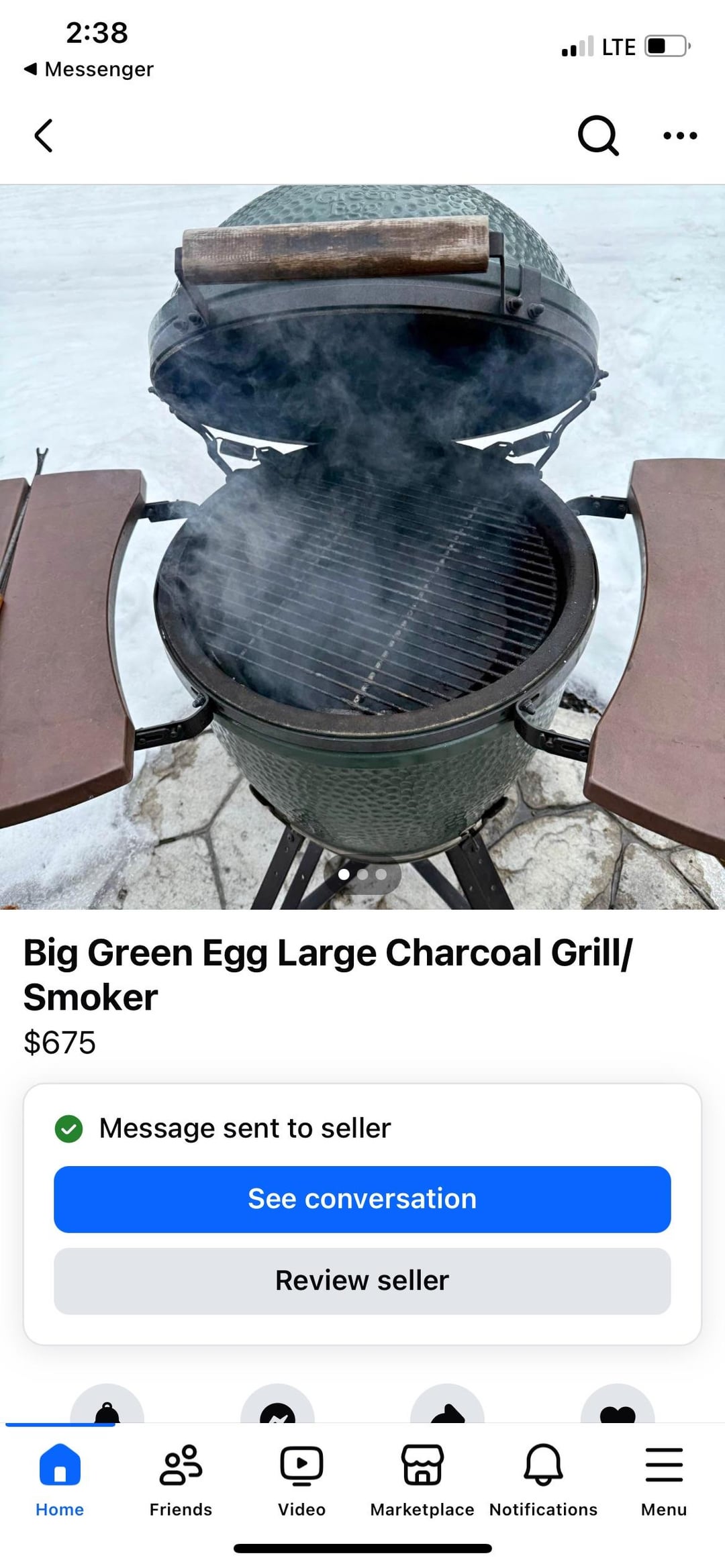The image size is (725, 1568).
Task: Tap the alert bell icon below message card
Action: (x=107, y=1407)
